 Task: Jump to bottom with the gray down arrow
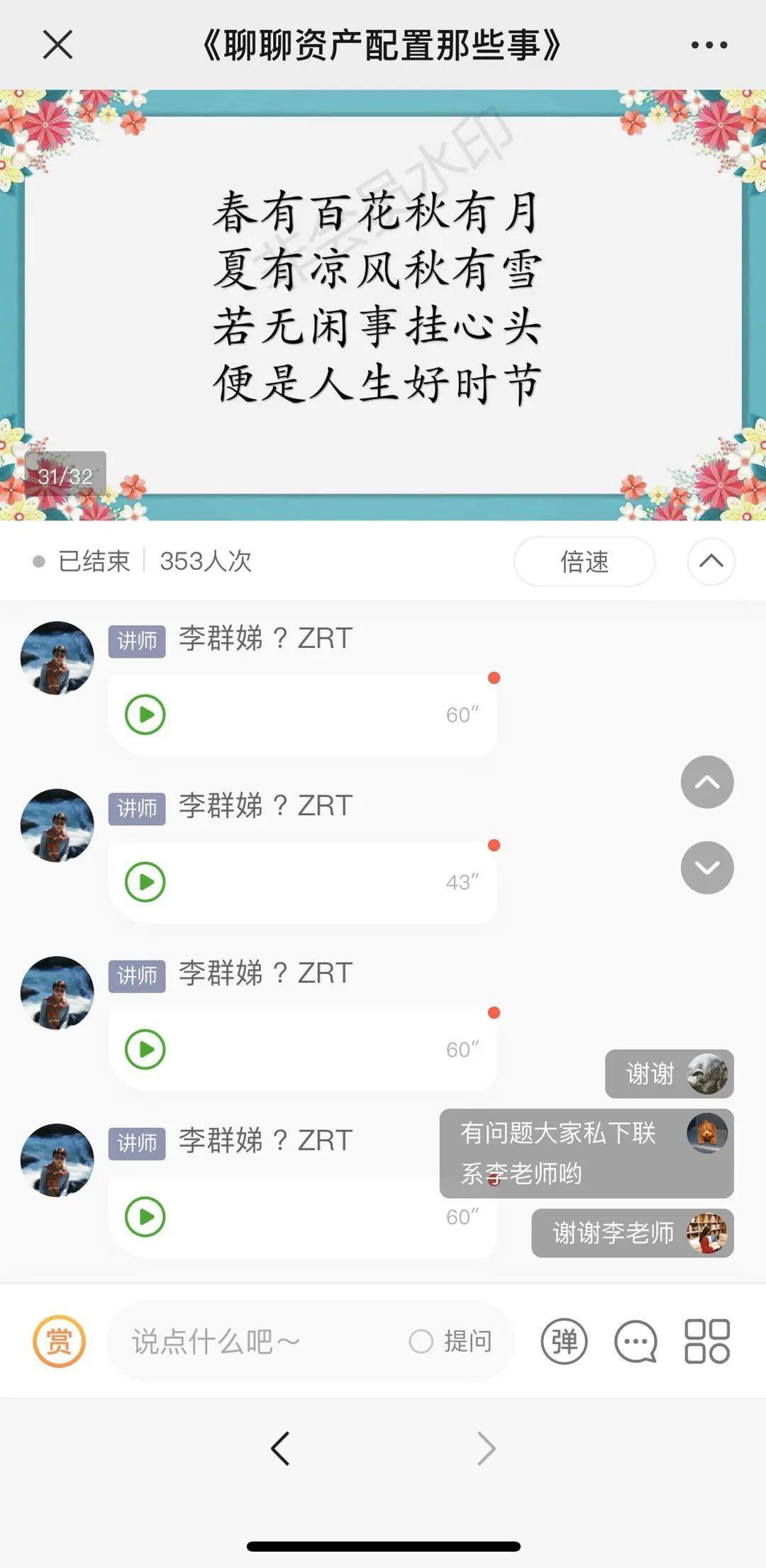[x=706, y=867]
